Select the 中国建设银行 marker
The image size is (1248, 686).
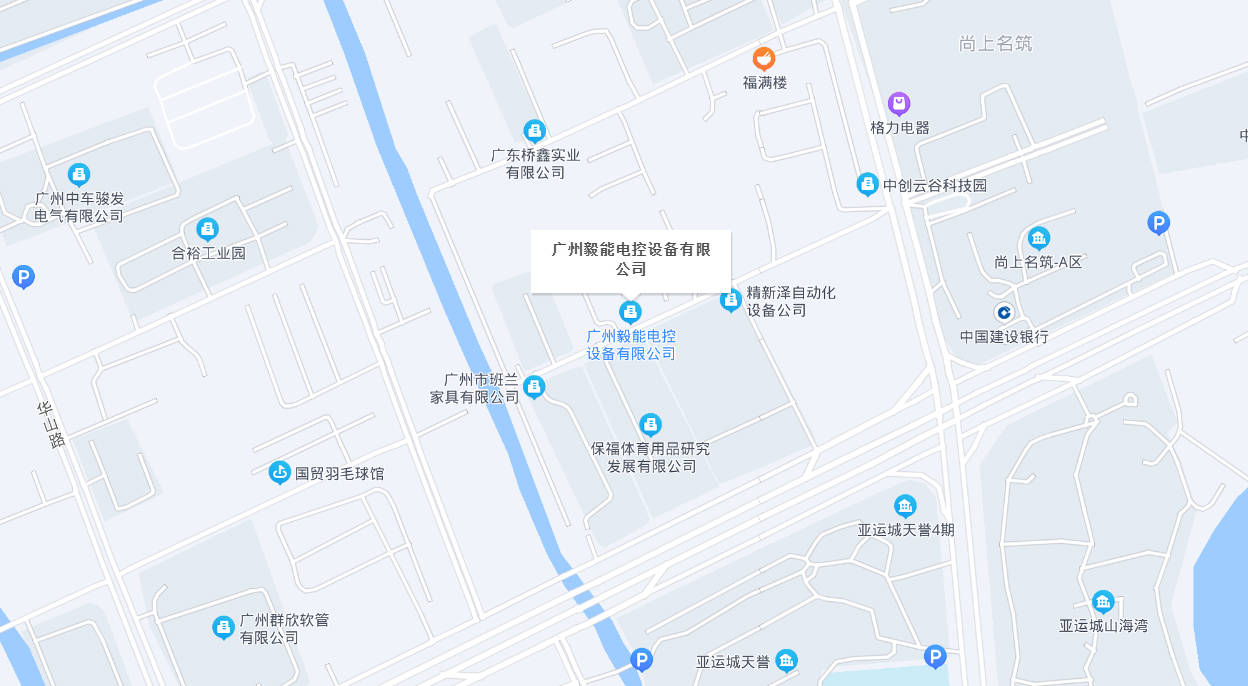(x=1004, y=313)
